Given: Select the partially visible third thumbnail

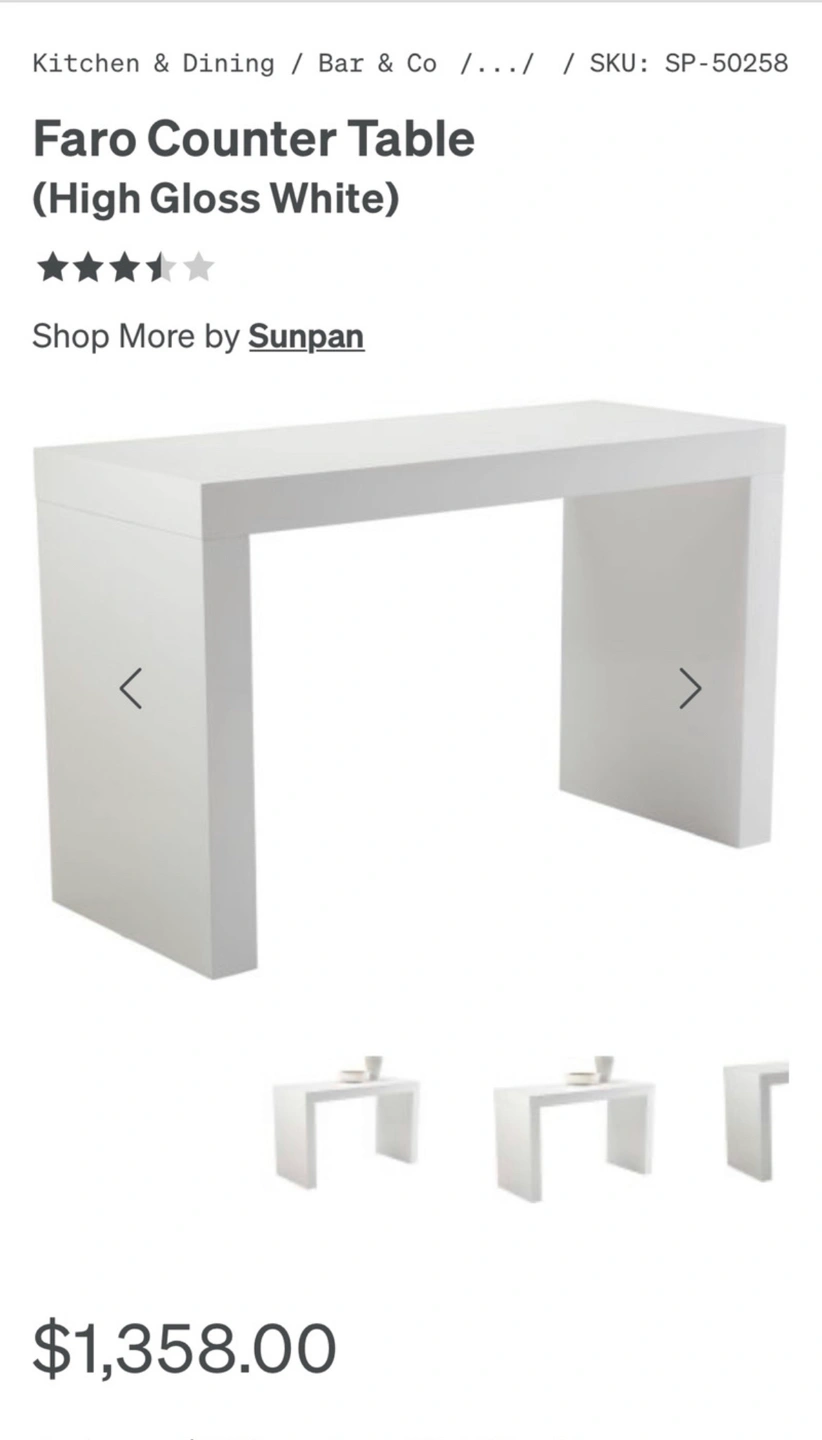Looking at the screenshot, I should tap(757, 1122).
